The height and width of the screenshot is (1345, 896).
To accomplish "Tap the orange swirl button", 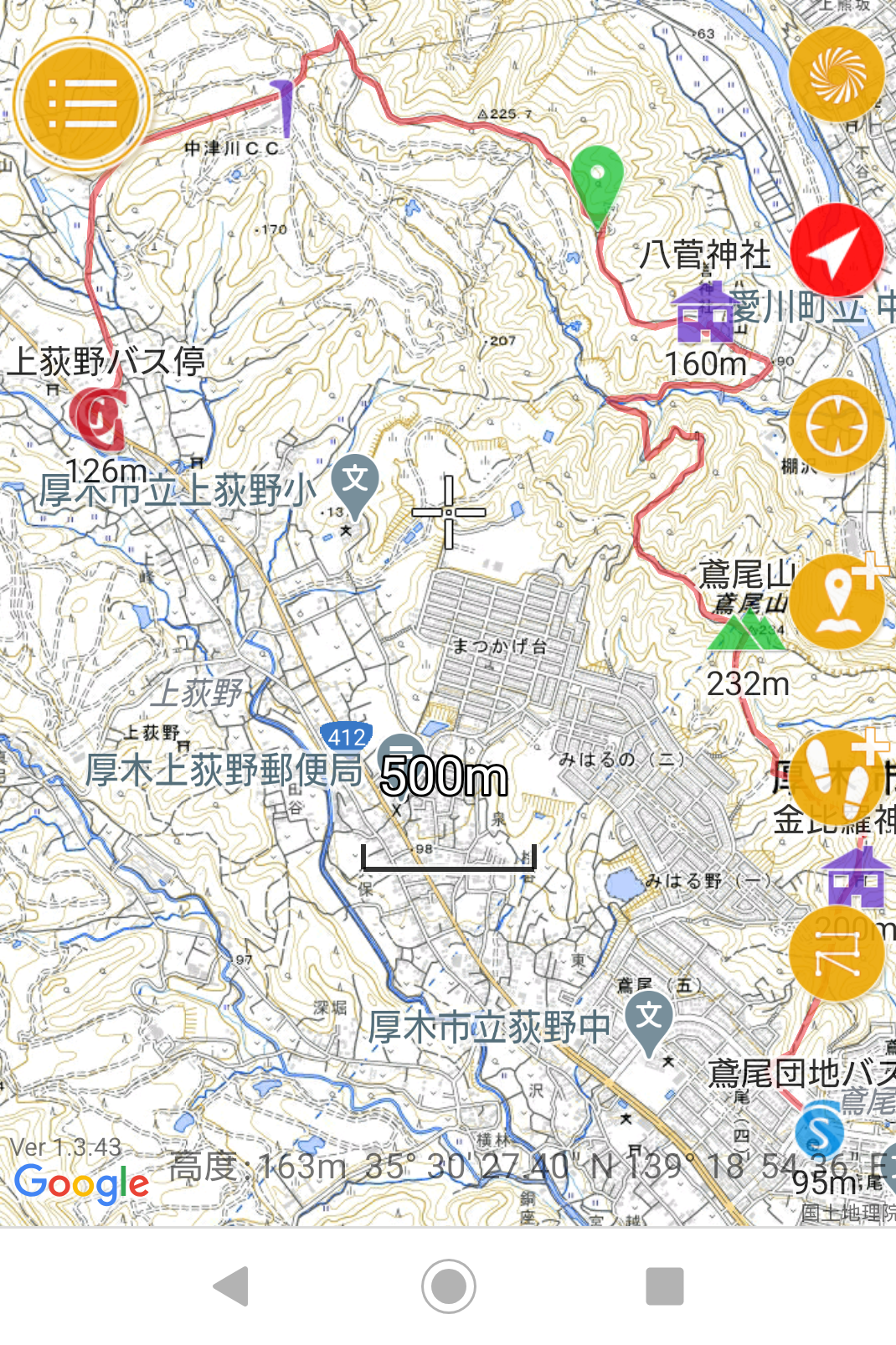I will point(837,75).
